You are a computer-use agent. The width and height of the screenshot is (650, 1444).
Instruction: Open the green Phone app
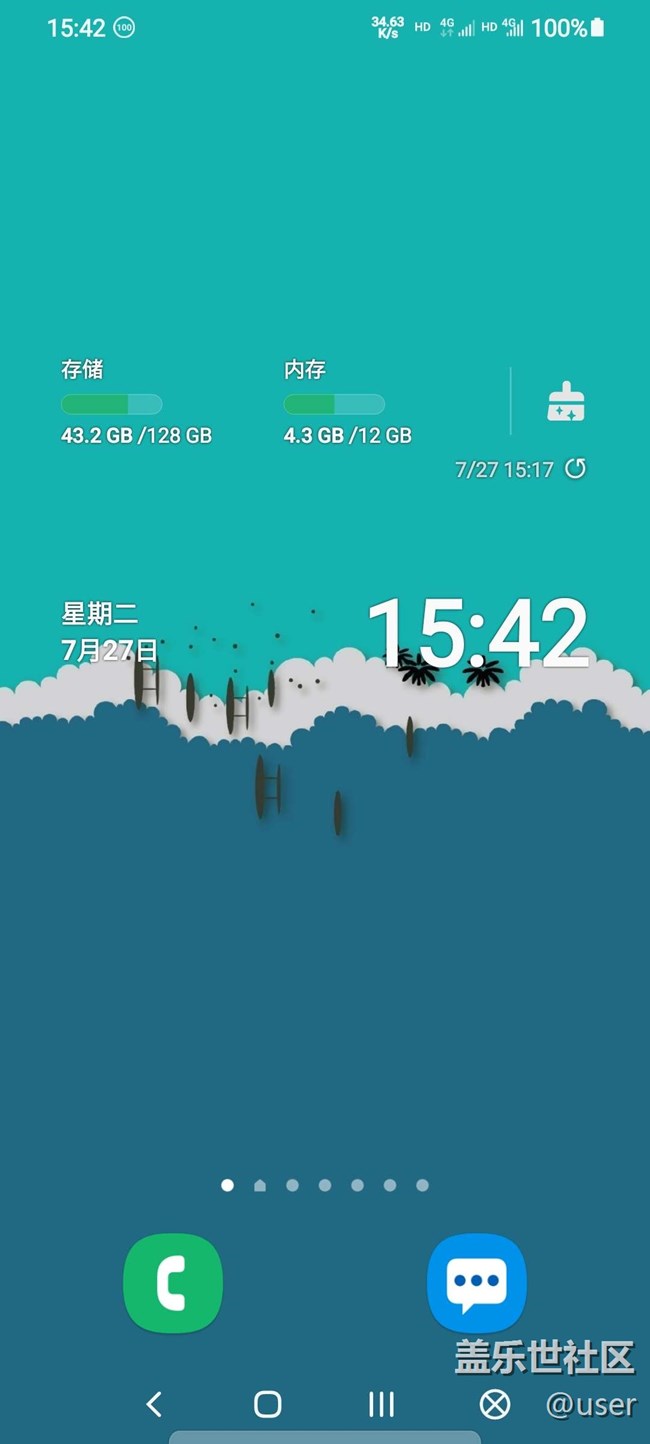(x=173, y=1284)
